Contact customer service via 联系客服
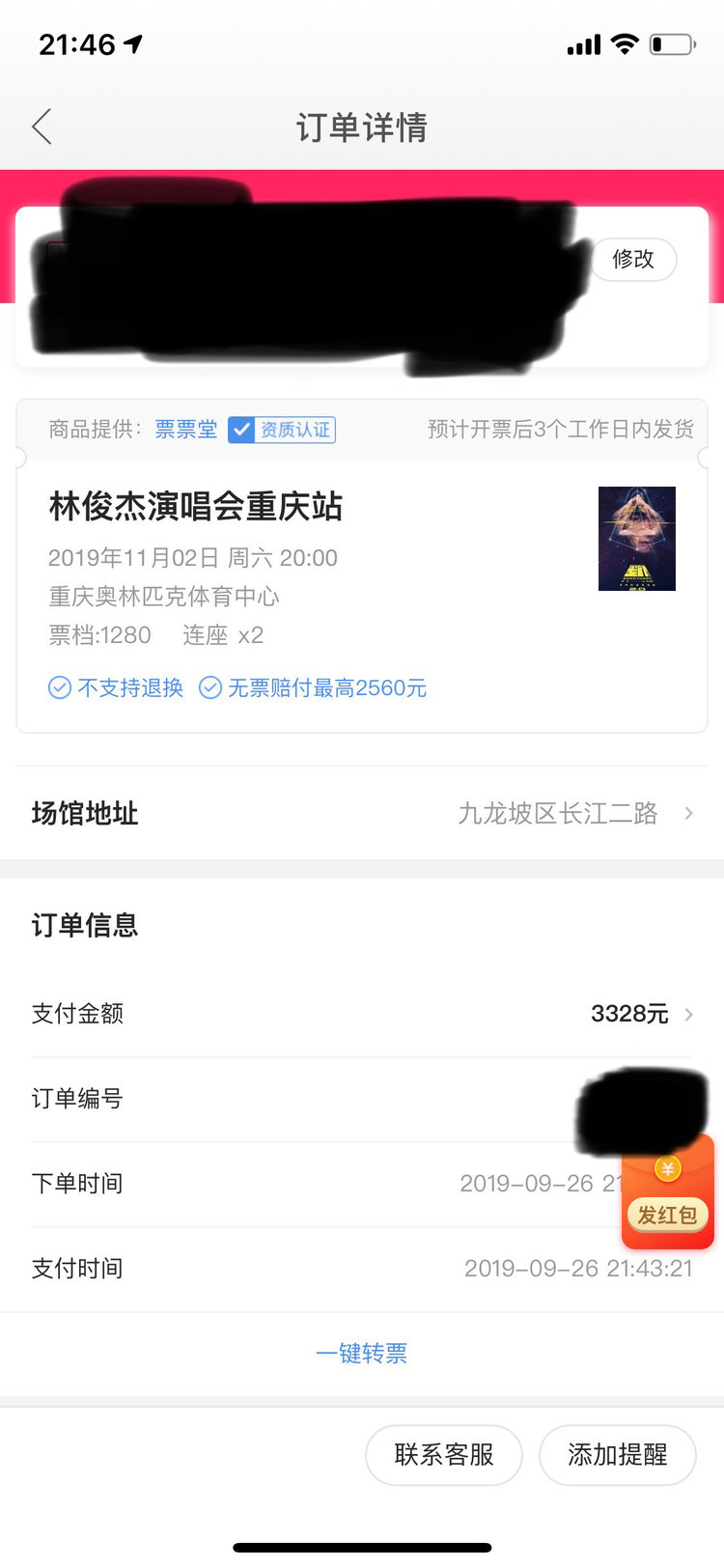Viewport: 724px width, 1568px height. point(444,1454)
